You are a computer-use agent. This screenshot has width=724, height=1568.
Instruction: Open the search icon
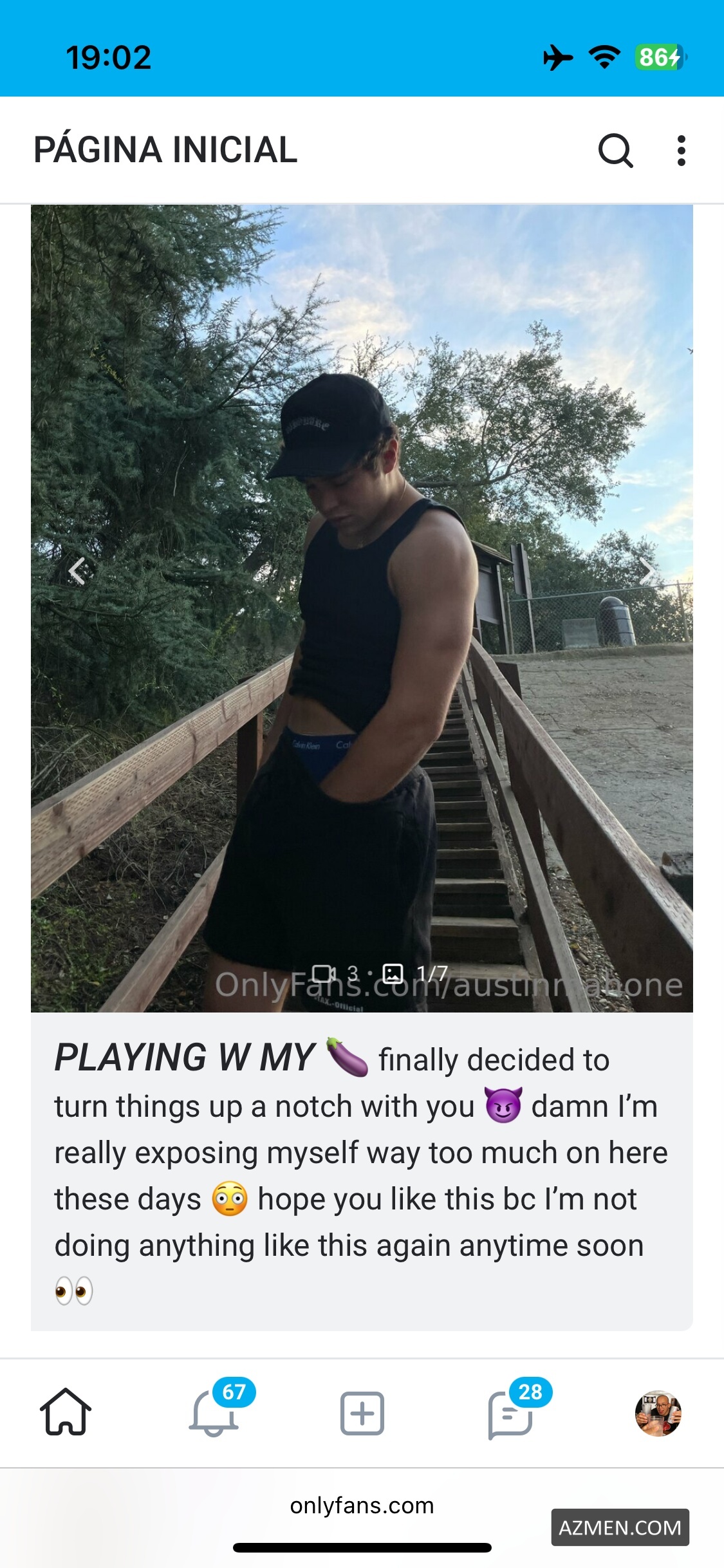(x=615, y=151)
